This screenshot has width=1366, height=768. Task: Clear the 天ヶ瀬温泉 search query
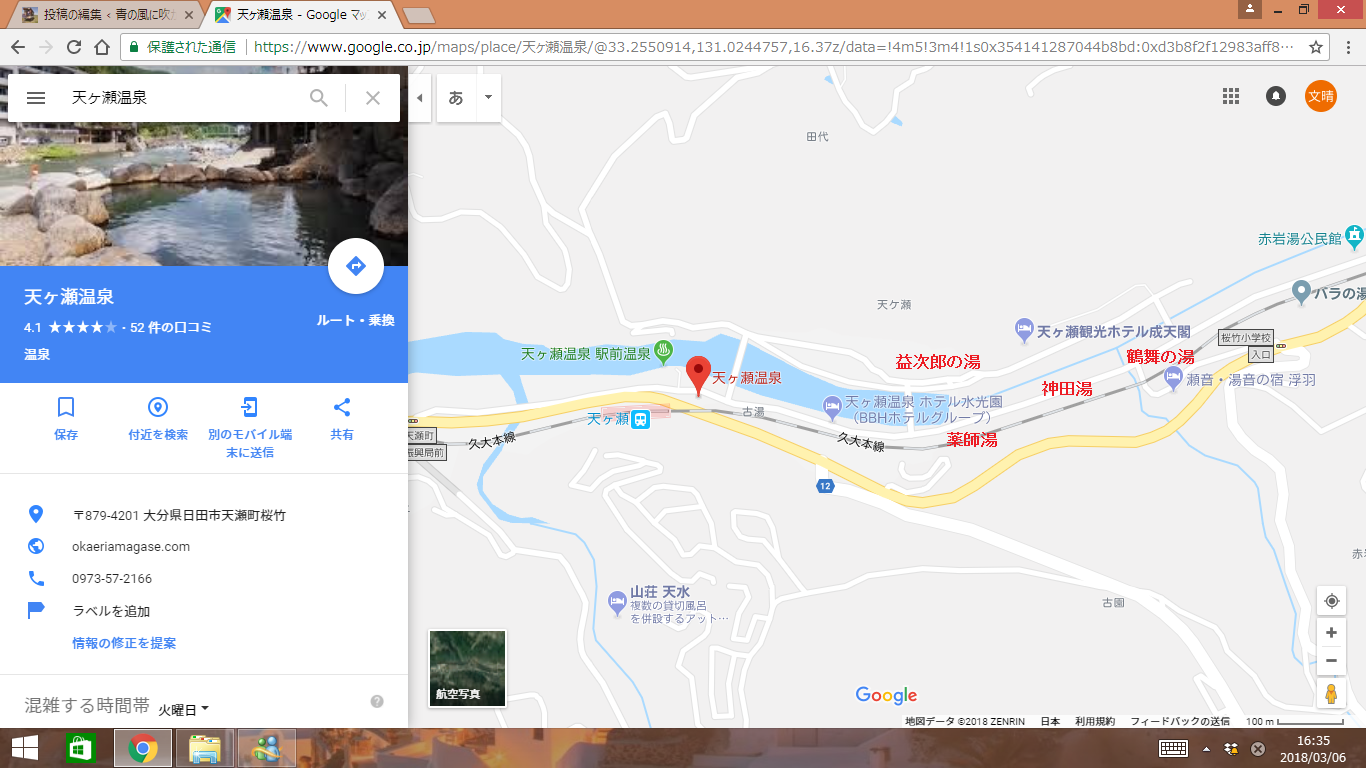point(373,98)
